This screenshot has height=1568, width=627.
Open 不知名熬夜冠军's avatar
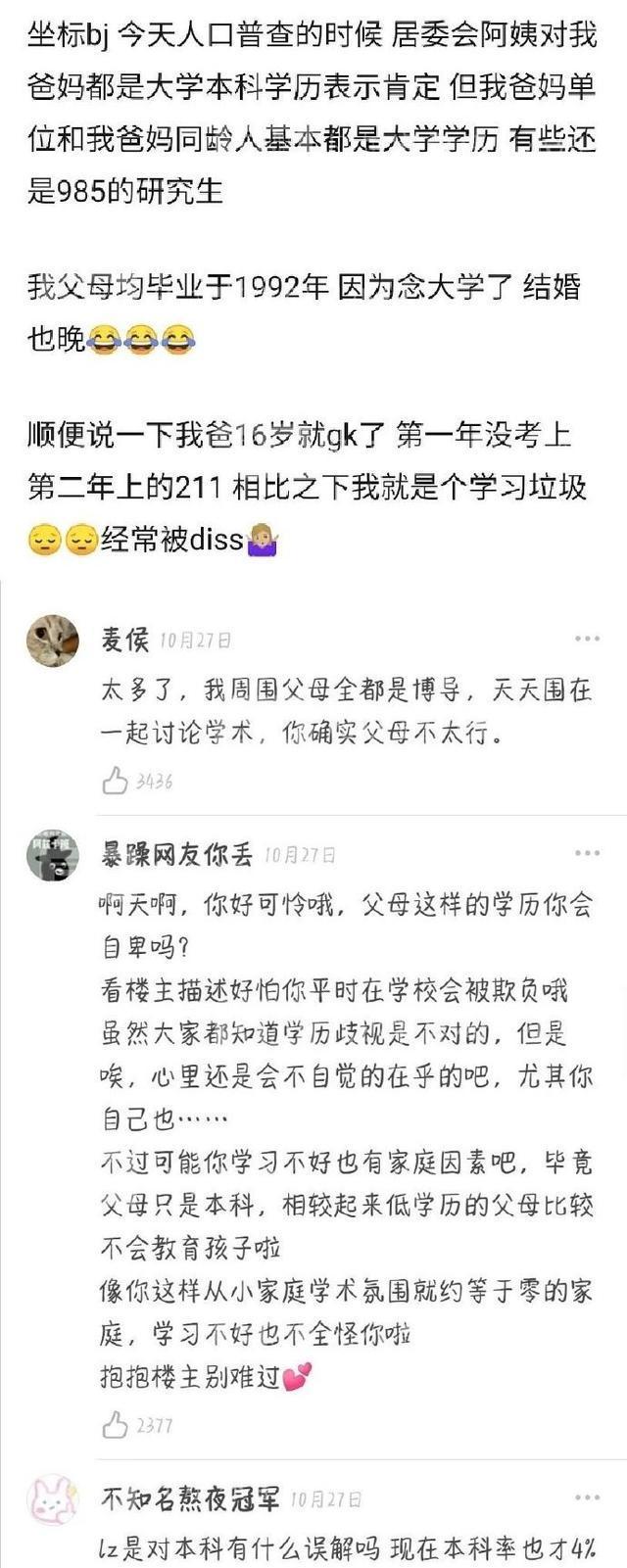point(52,1500)
